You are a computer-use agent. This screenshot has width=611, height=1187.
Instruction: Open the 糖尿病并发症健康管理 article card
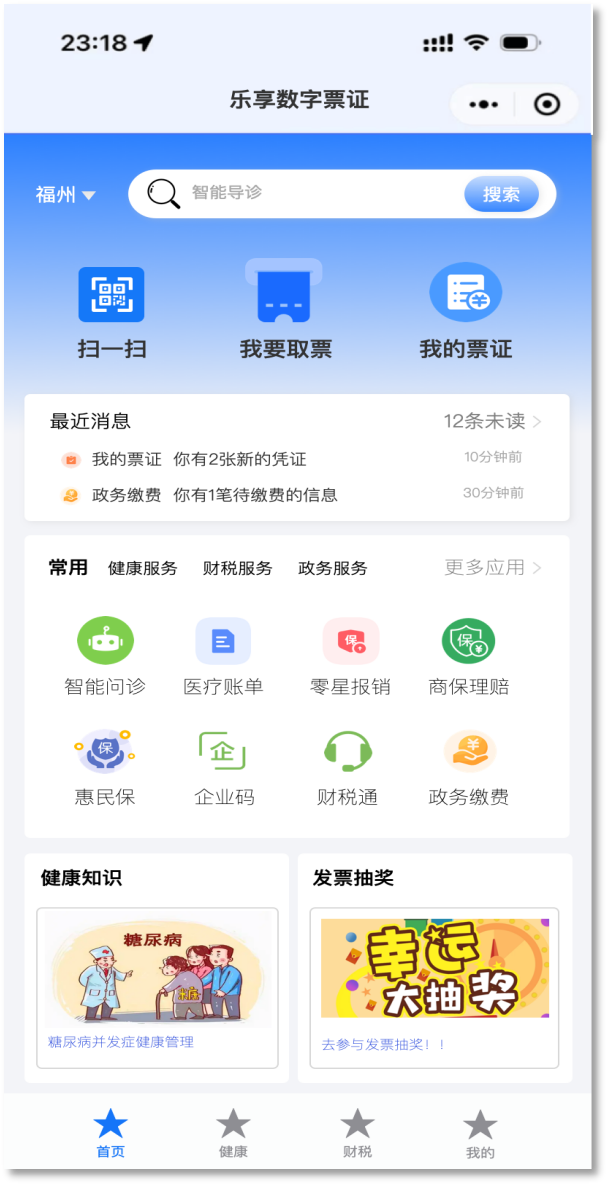(157, 985)
